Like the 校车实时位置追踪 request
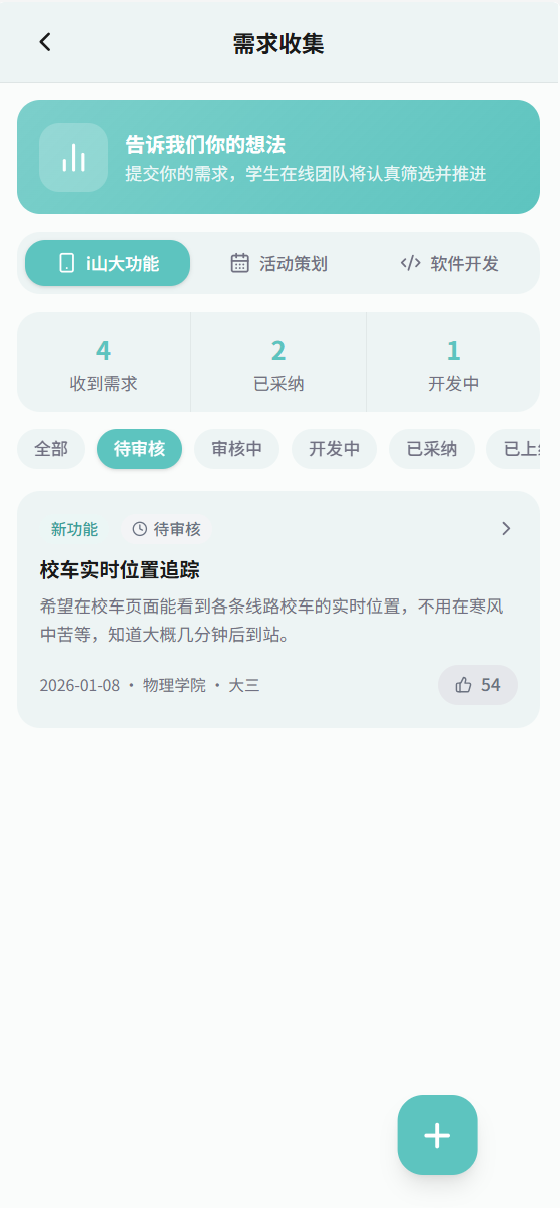This screenshot has width=560, height=1208. pos(478,685)
